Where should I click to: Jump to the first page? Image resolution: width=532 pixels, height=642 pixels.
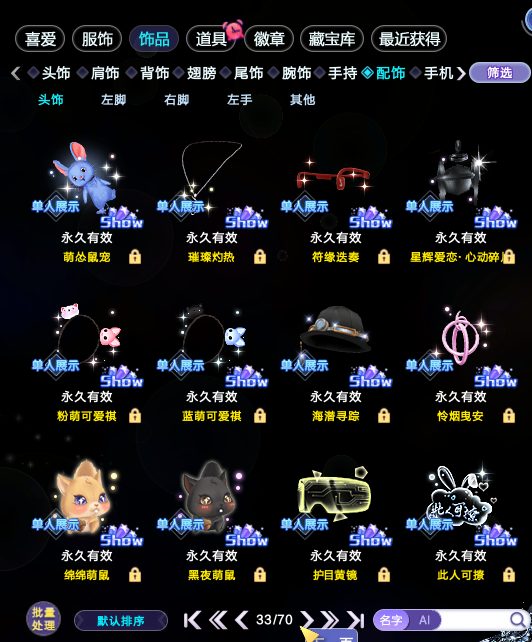(192, 620)
